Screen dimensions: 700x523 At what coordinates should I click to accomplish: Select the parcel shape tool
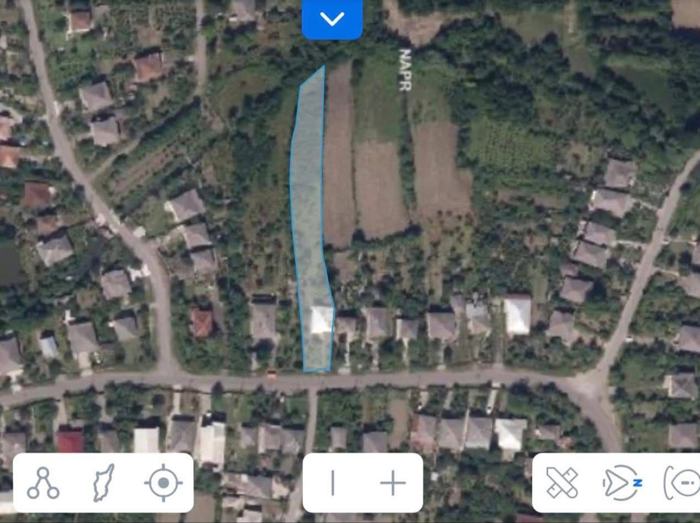[103, 483]
